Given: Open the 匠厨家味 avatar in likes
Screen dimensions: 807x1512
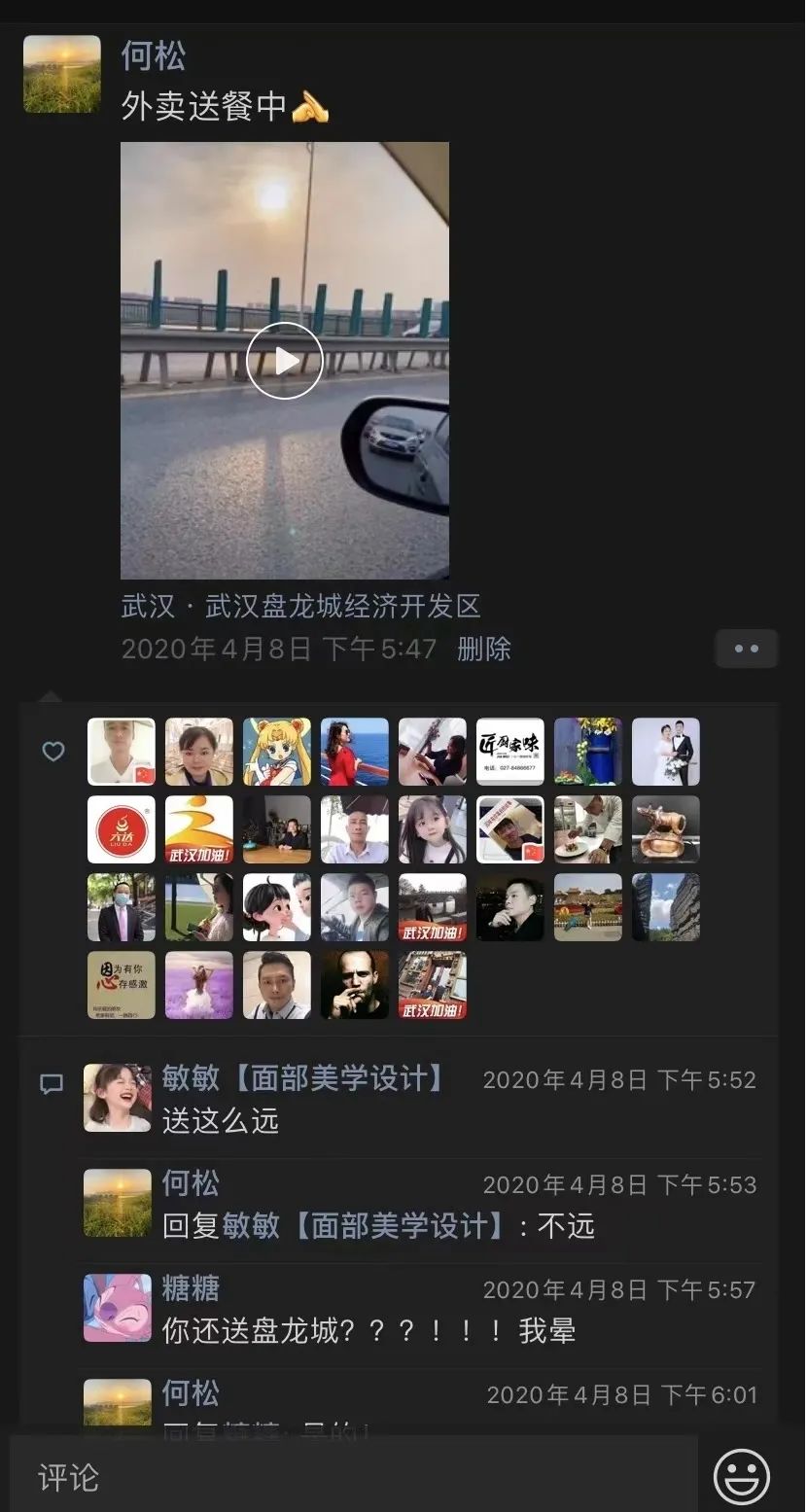Looking at the screenshot, I should (510, 752).
